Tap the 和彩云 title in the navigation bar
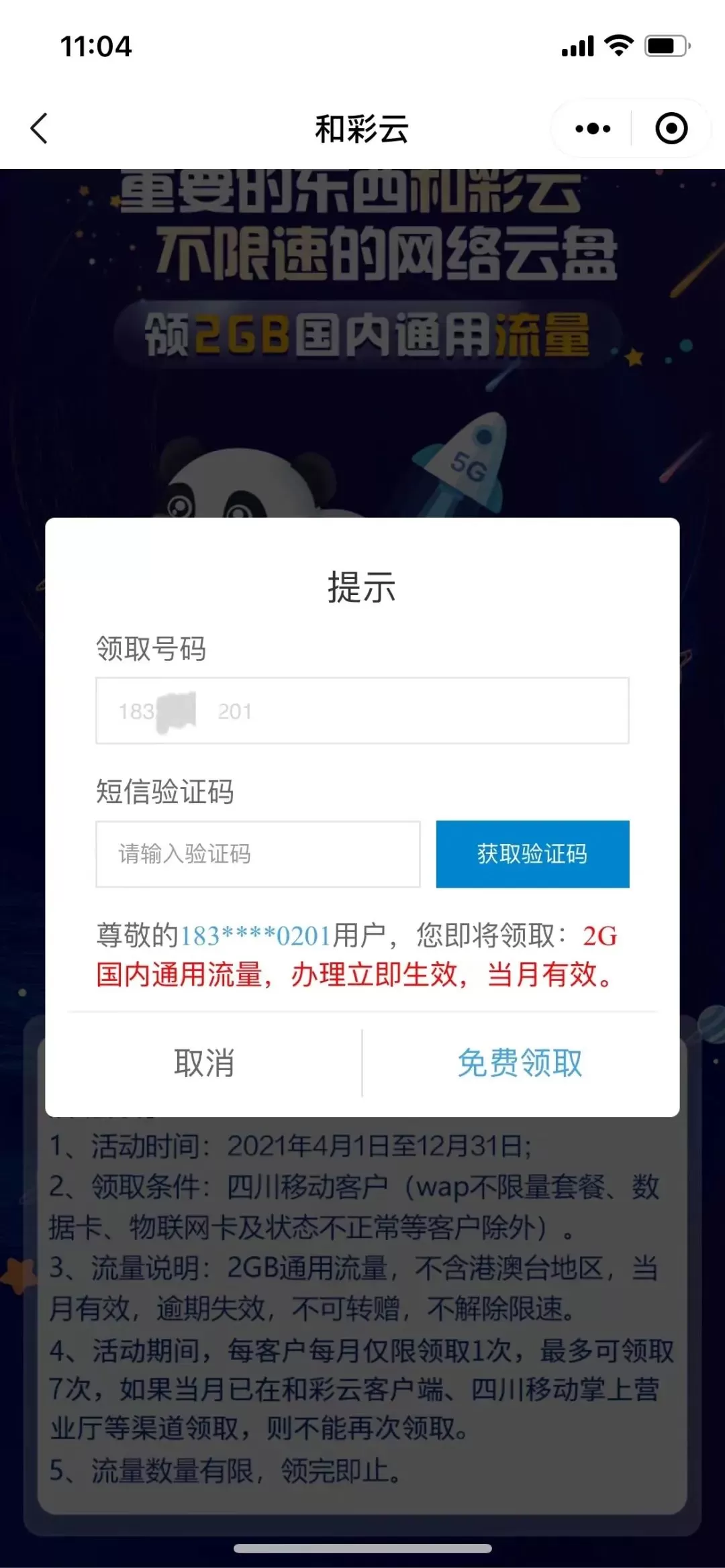 362,129
